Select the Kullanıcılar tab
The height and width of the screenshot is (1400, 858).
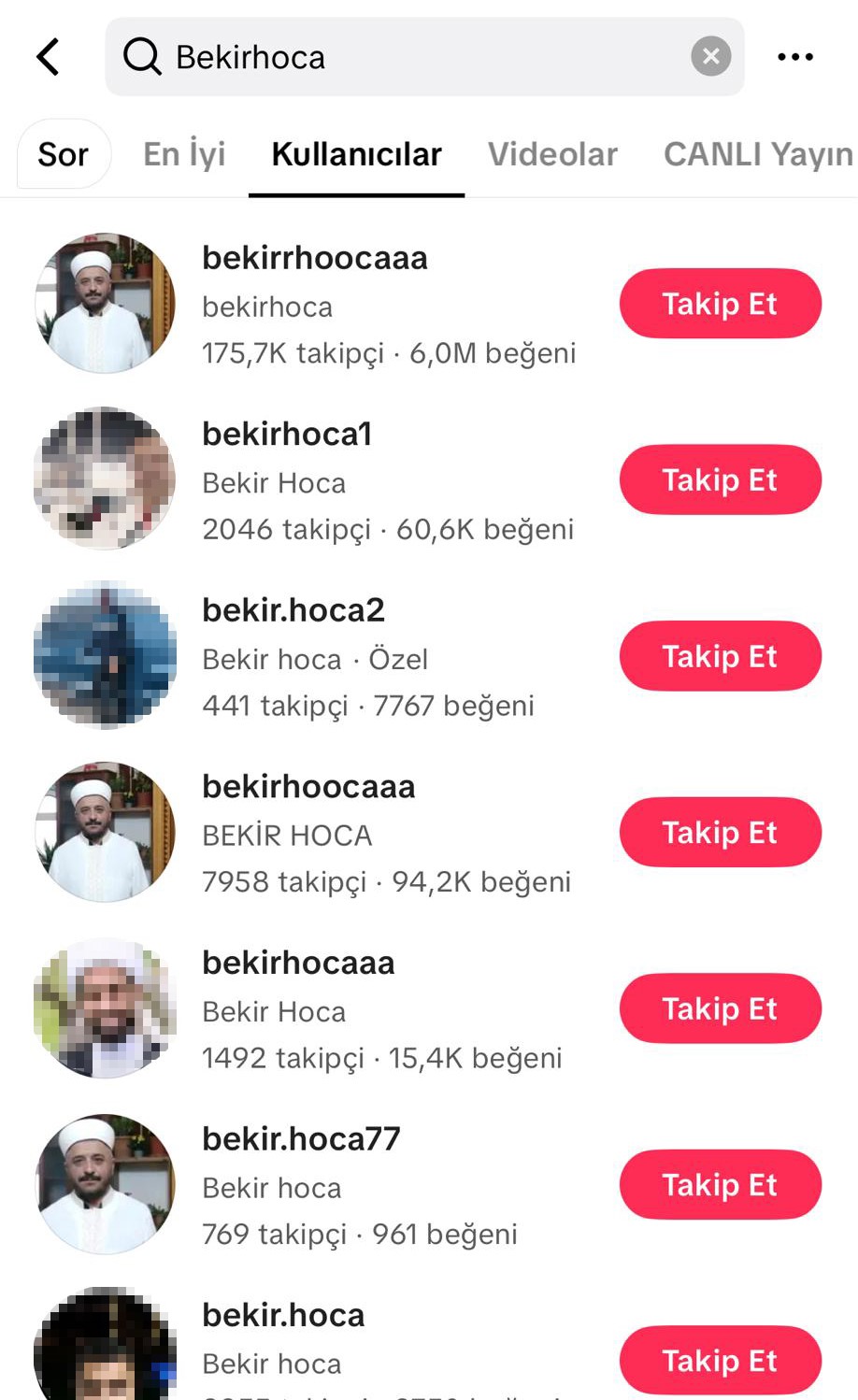[356, 154]
